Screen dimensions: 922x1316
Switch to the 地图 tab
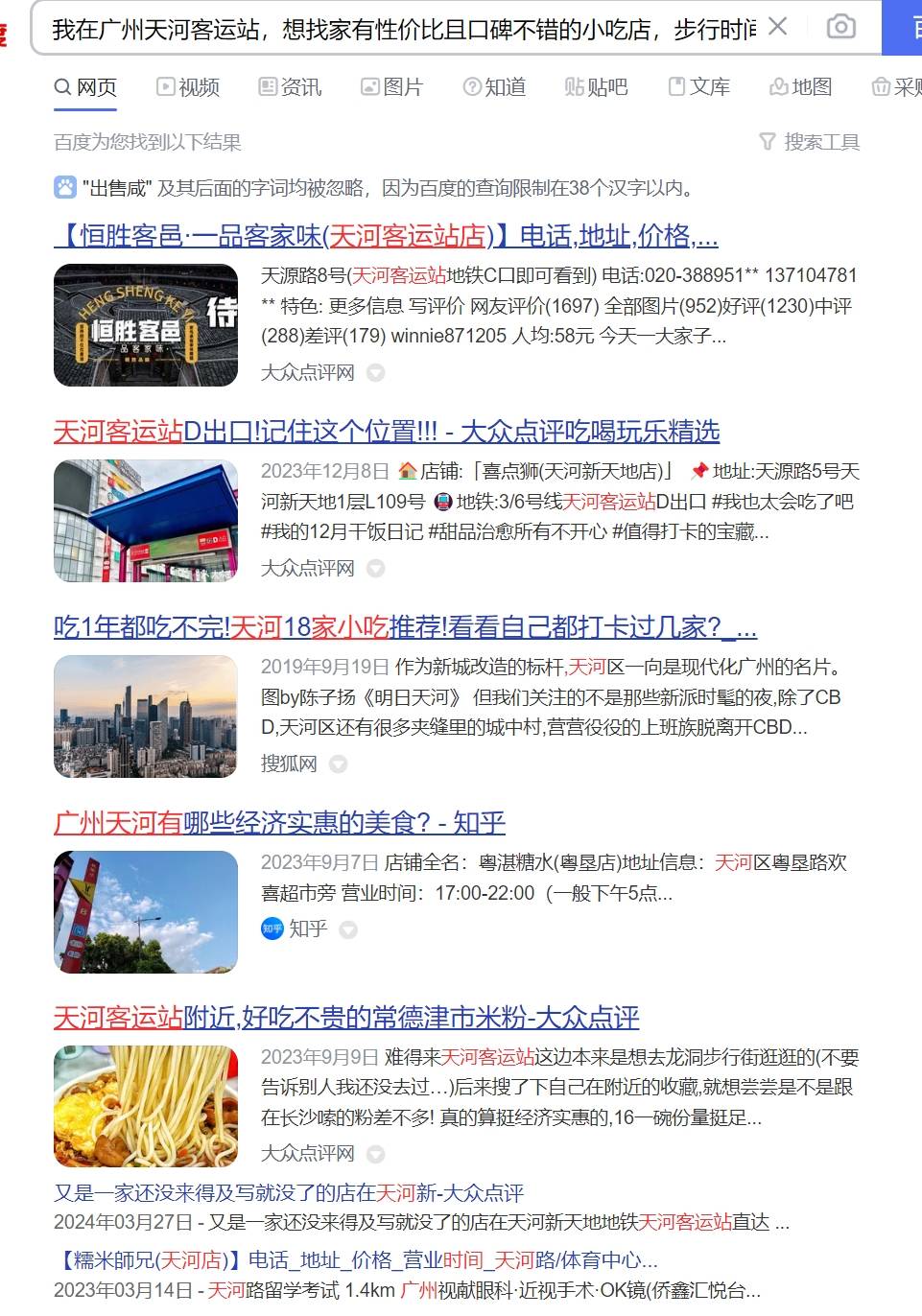tap(800, 87)
